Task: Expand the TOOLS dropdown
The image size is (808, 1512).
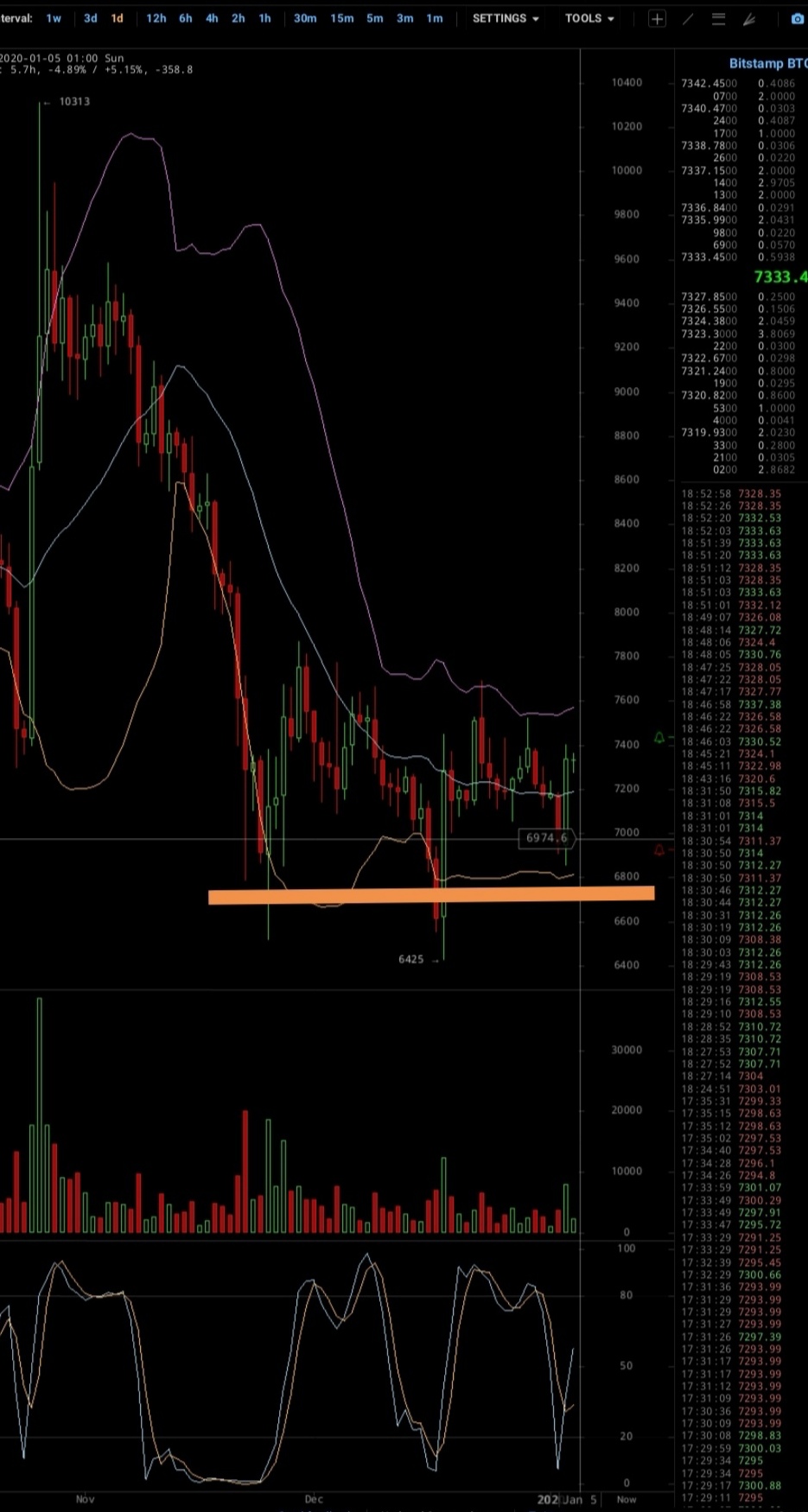Action: tap(589, 18)
